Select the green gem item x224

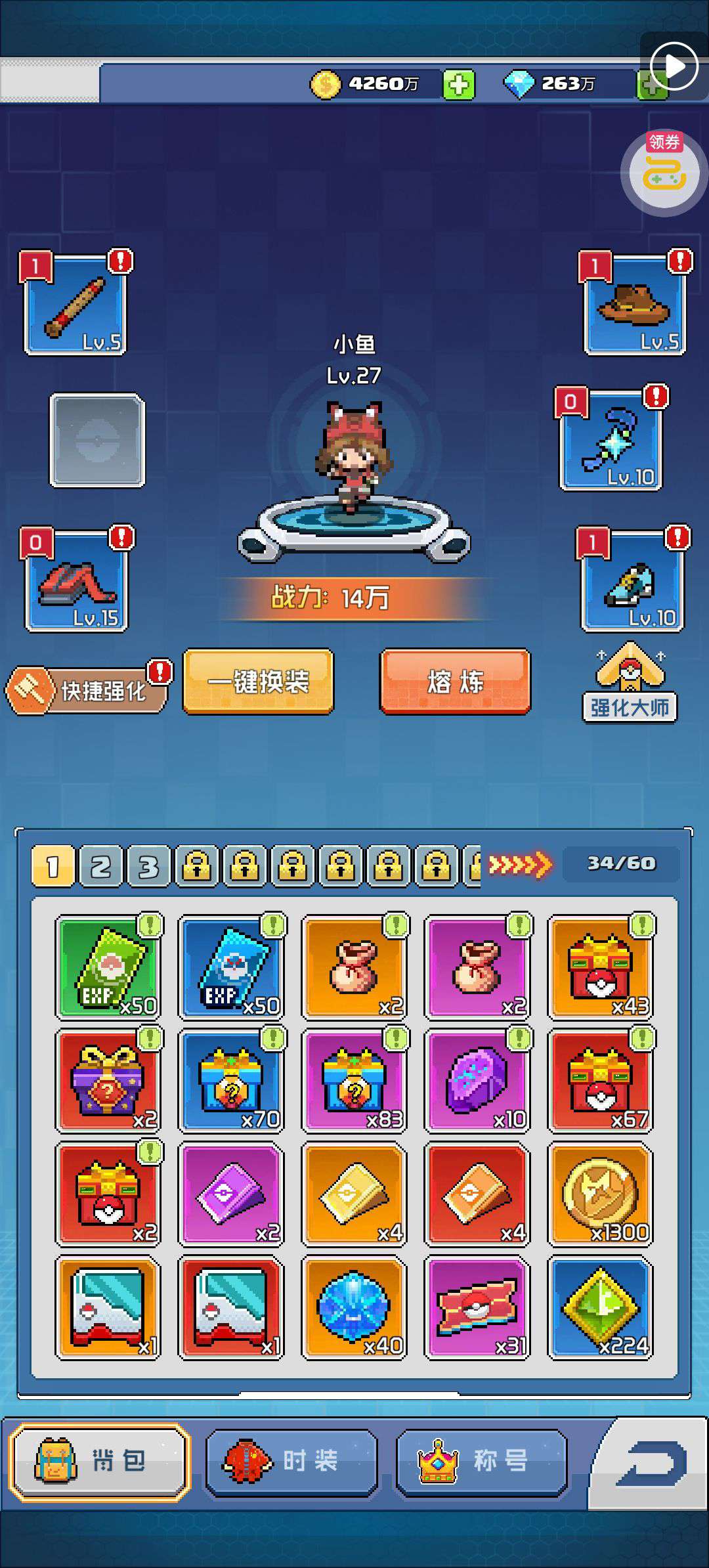(600, 1307)
